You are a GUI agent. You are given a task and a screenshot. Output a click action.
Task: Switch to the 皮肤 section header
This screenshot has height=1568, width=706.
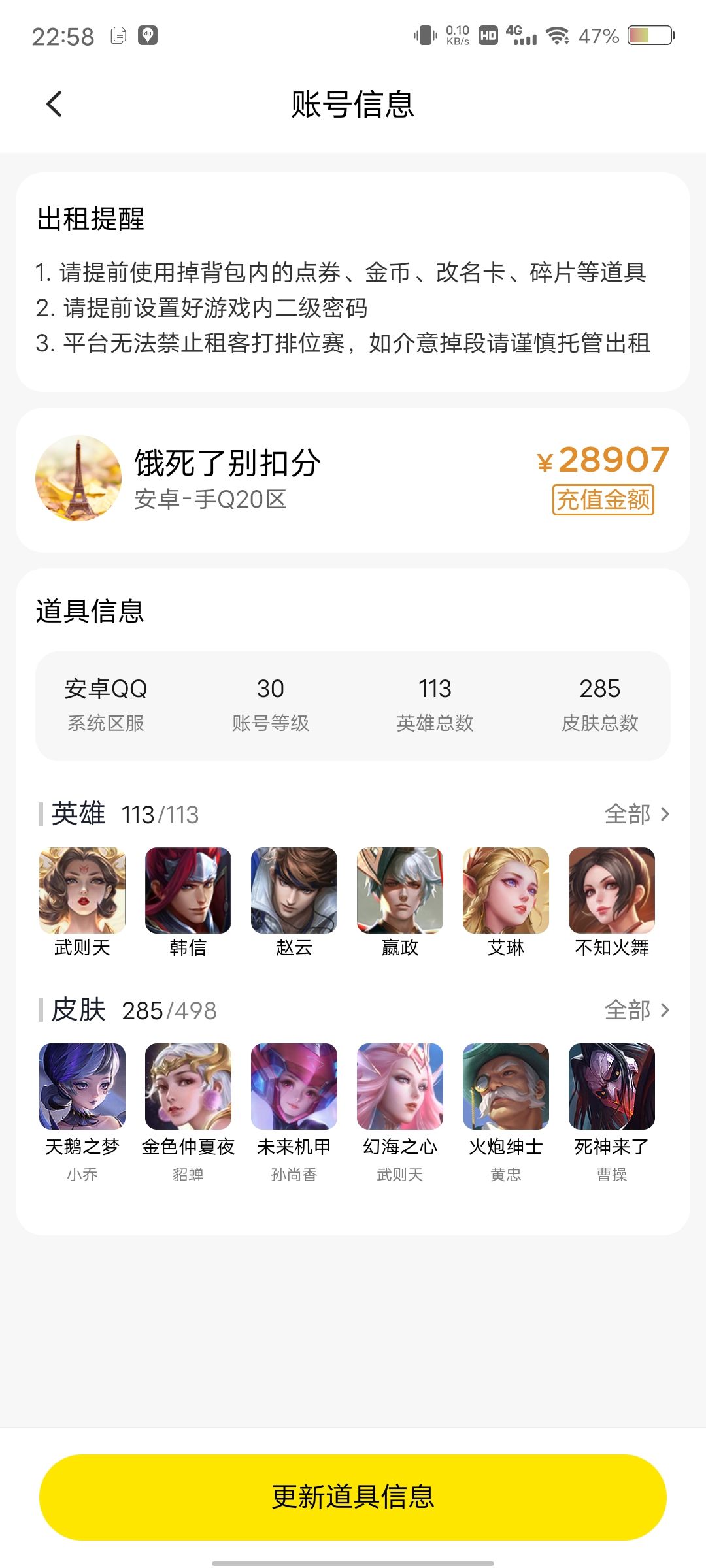pos(76,1010)
